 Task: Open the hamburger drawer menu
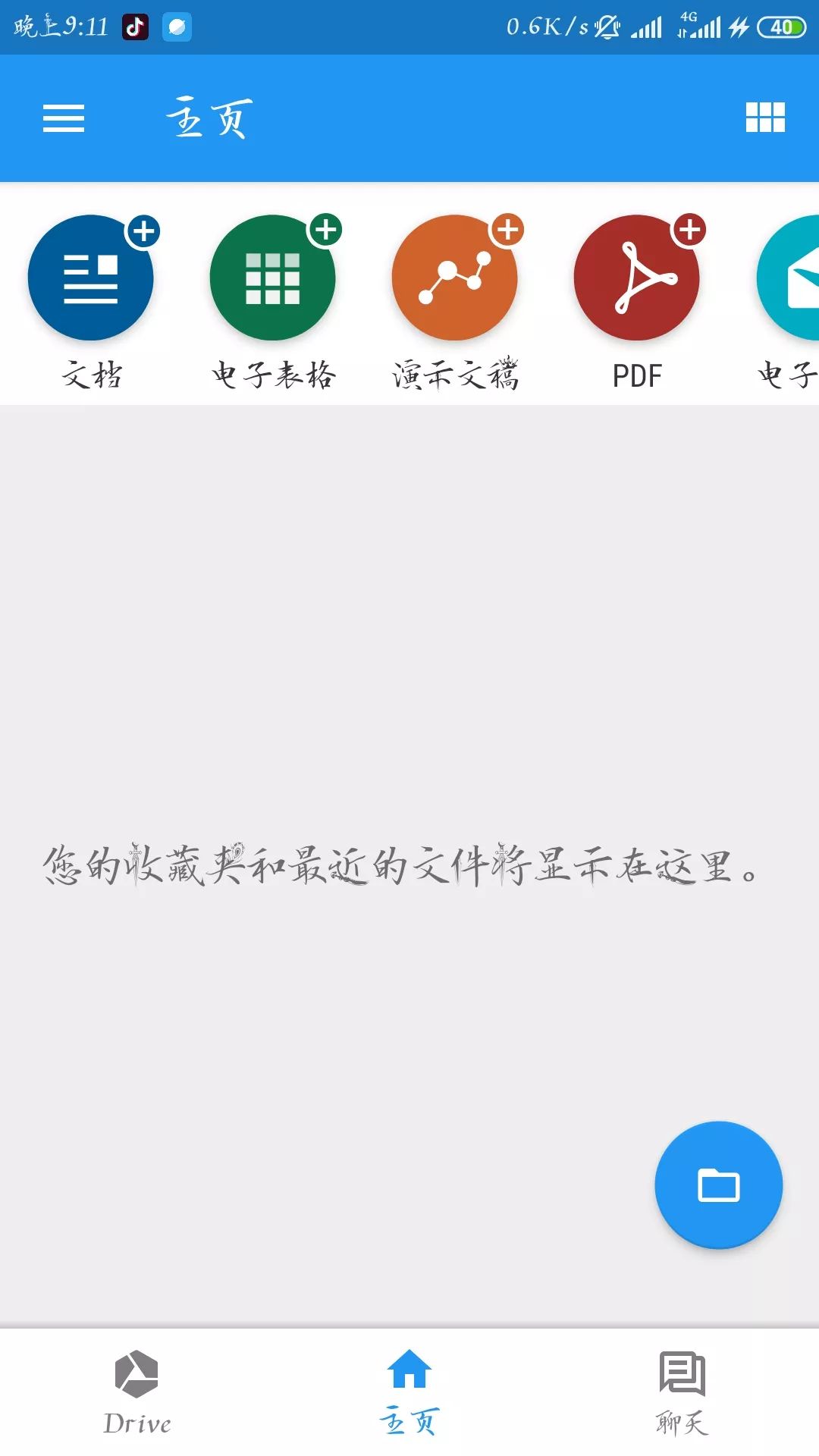[x=64, y=118]
